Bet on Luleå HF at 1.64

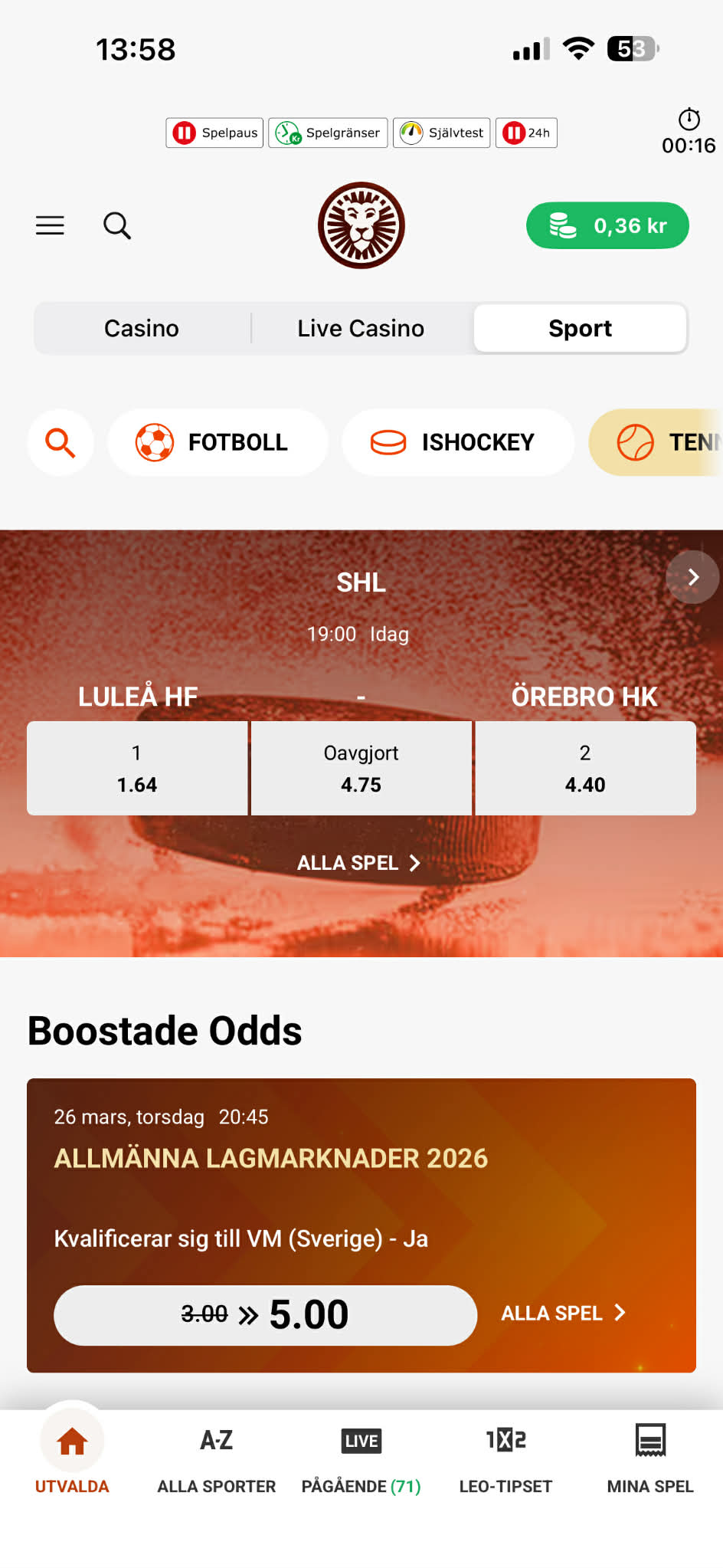point(137,768)
